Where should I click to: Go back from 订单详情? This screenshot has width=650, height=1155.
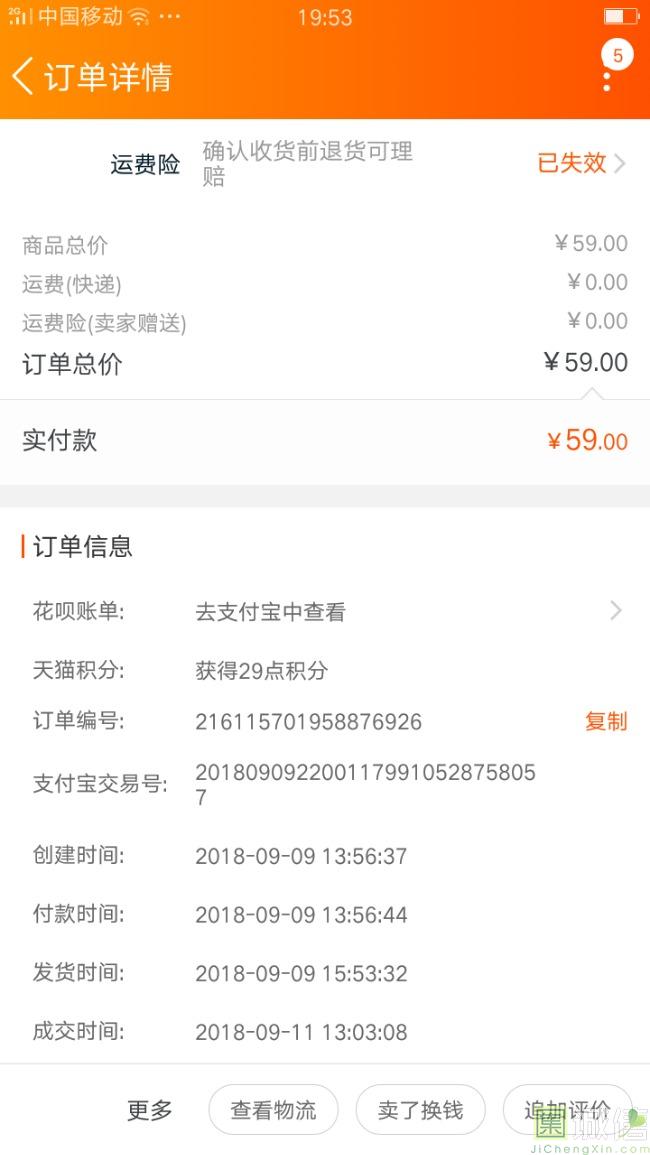pyautogui.click(x=23, y=77)
